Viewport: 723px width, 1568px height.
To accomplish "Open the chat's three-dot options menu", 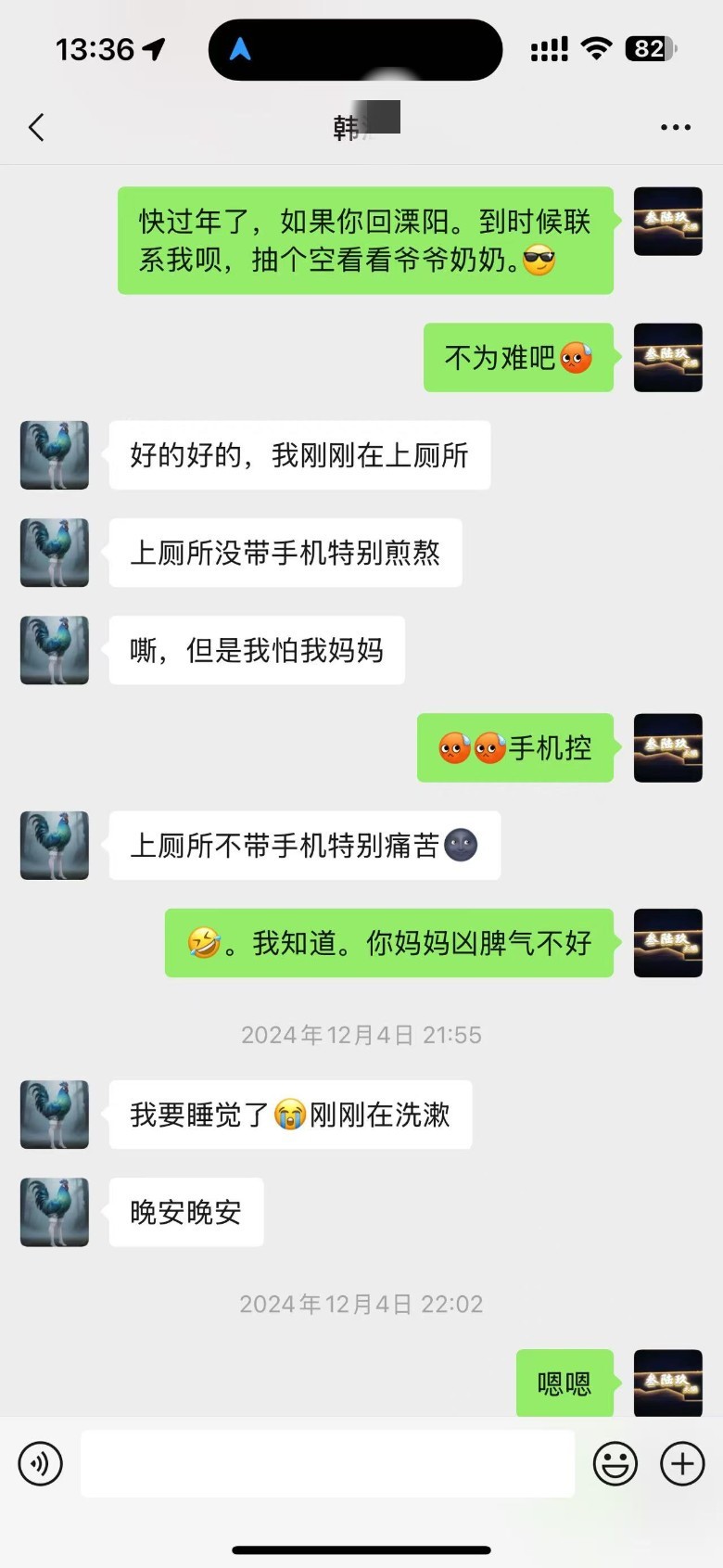I will tap(675, 127).
